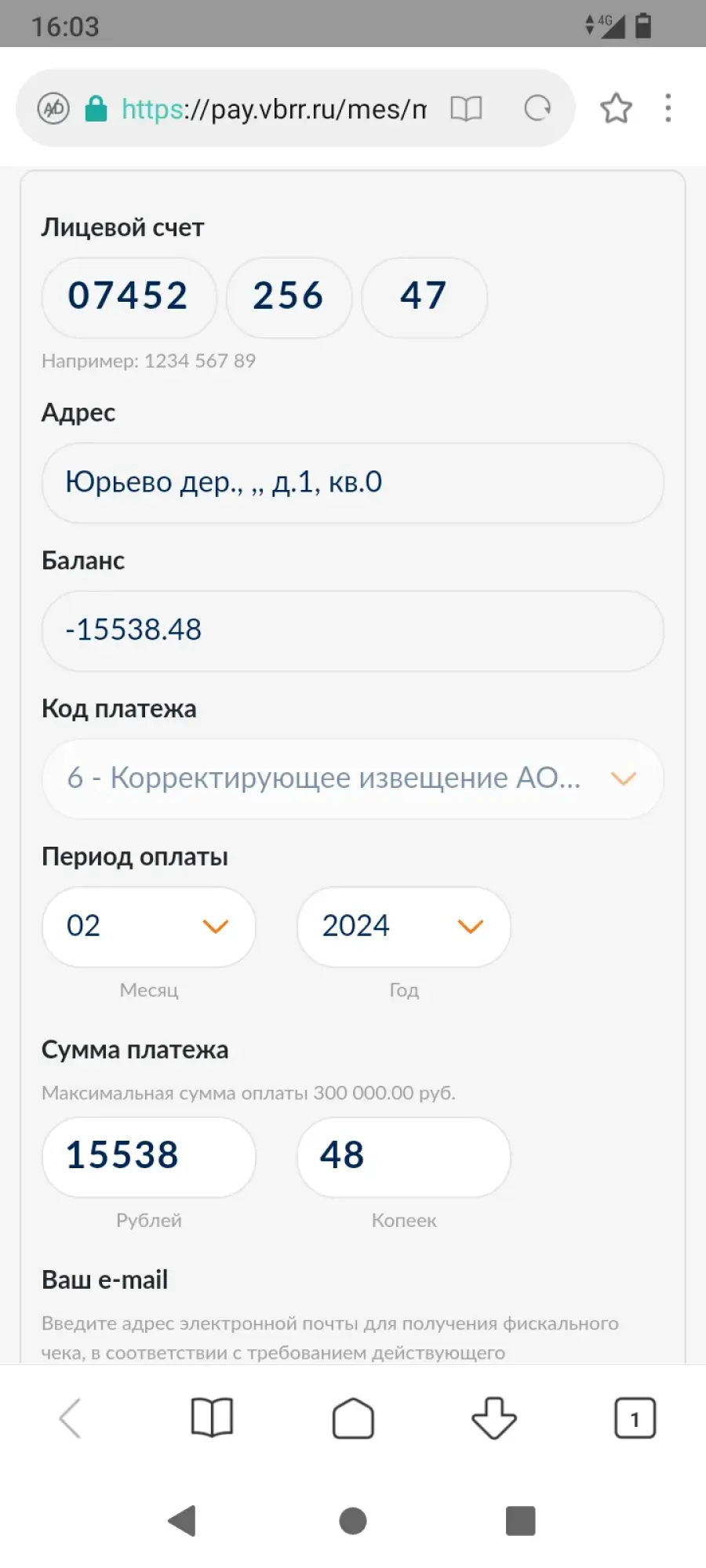Edit account field showing 256
The height and width of the screenshot is (1568, 706).
[x=289, y=297]
